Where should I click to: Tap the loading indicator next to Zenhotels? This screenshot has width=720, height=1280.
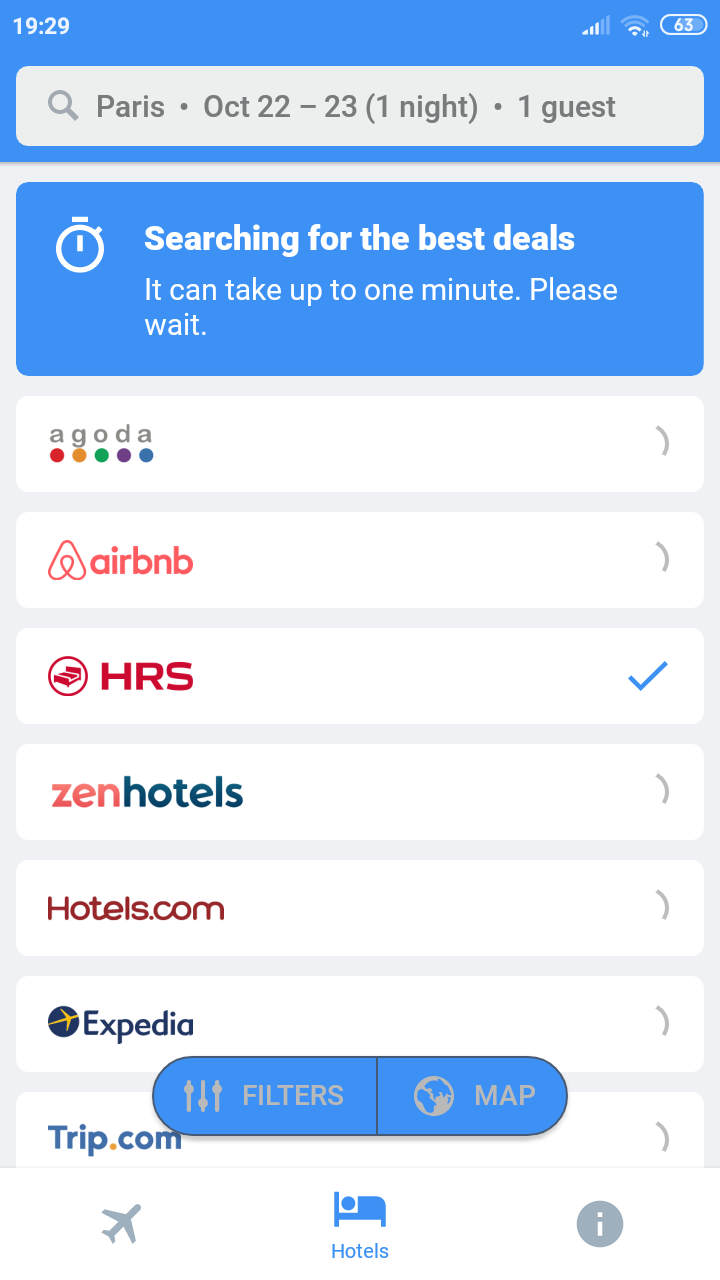[x=662, y=791]
